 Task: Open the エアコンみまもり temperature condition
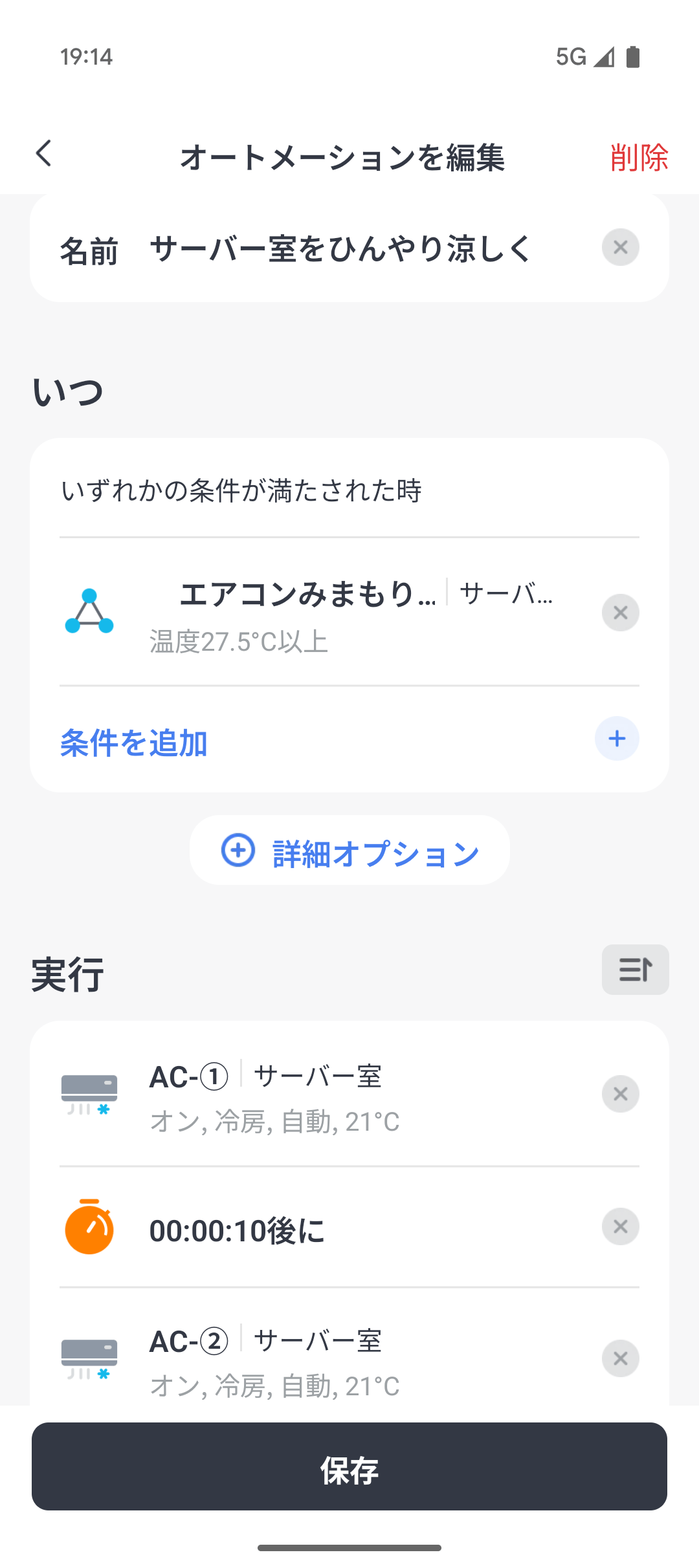tap(349, 612)
